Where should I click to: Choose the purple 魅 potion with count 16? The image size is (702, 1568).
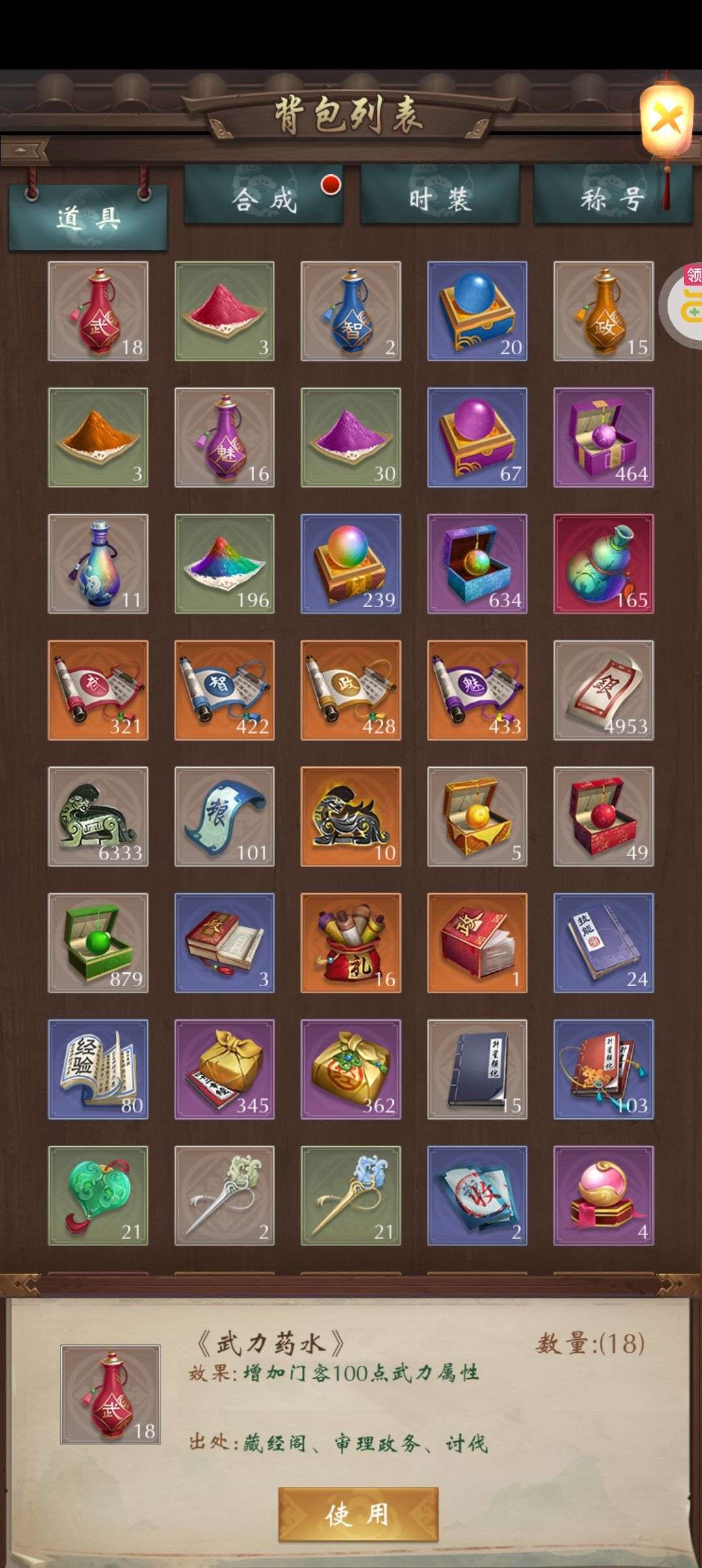[x=224, y=438]
